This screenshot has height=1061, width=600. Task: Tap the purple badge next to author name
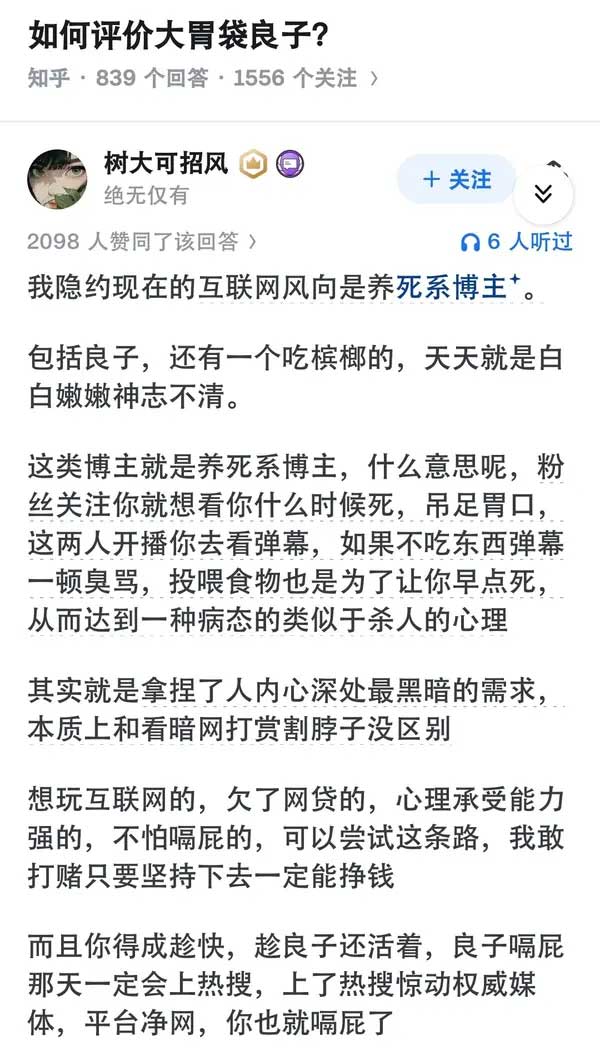coord(290,165)
